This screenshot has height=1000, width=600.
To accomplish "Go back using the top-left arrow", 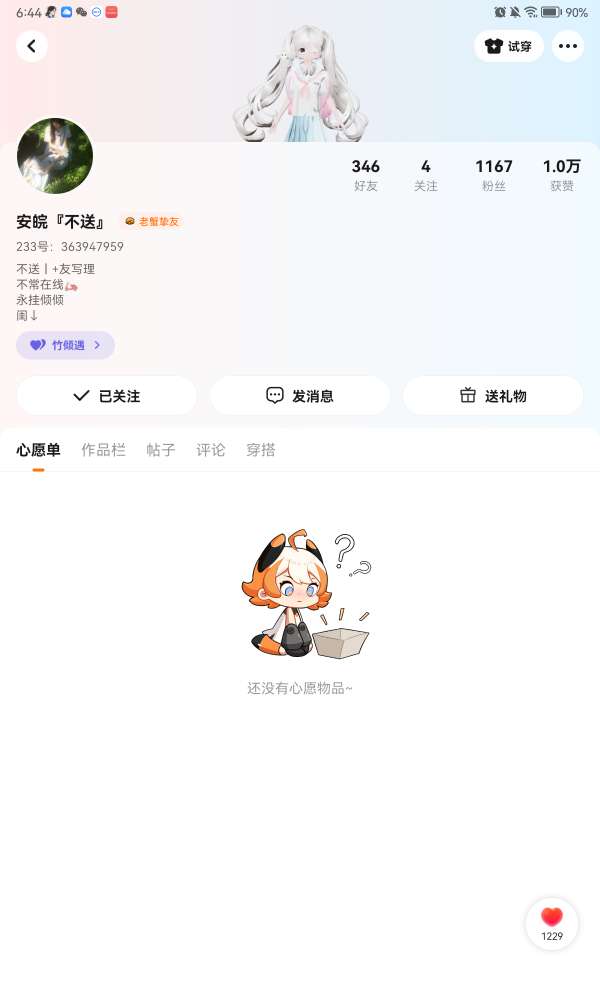I will pyautogui.click(x=32, y=46).
